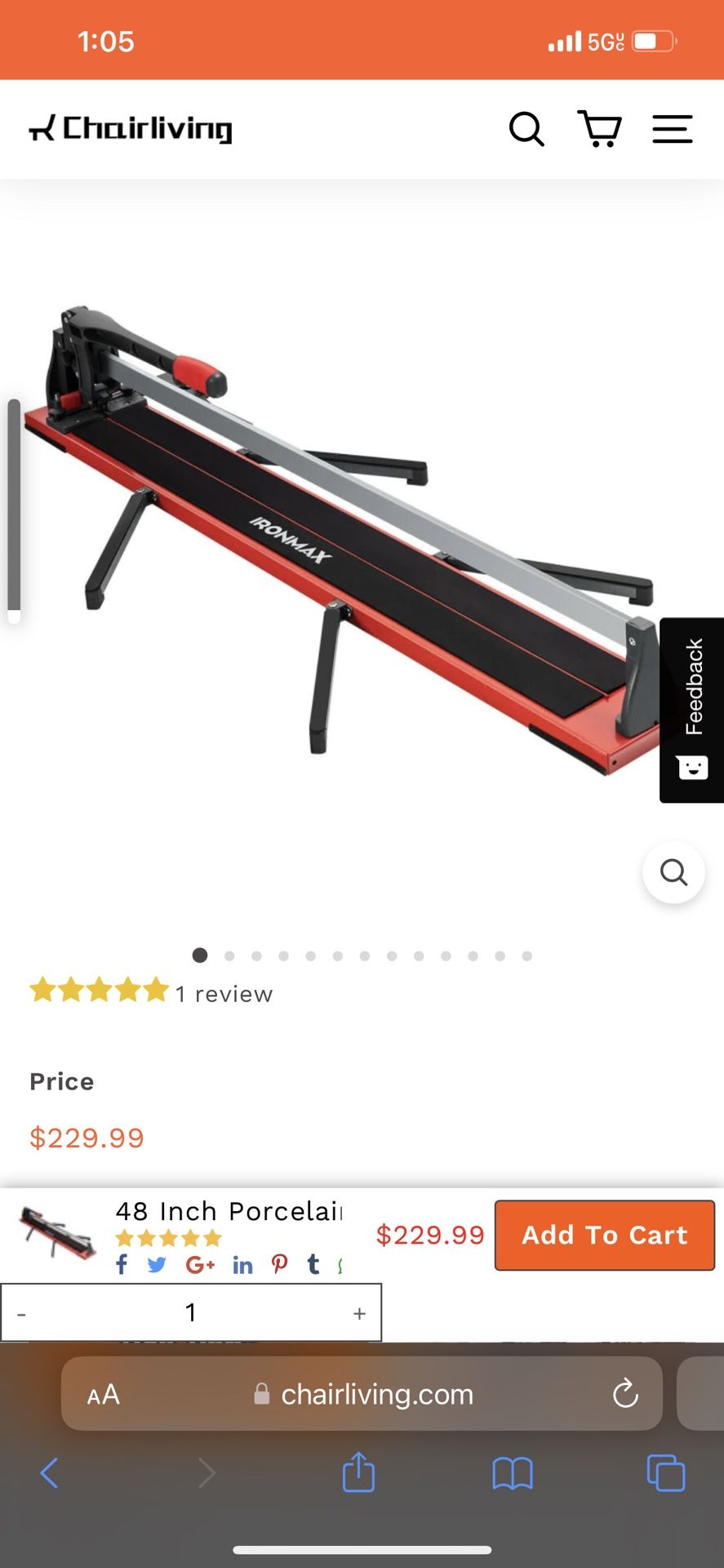724x1568 pixels.
Task: Tap Add To Cart button
Action: tap(605, 1235)
